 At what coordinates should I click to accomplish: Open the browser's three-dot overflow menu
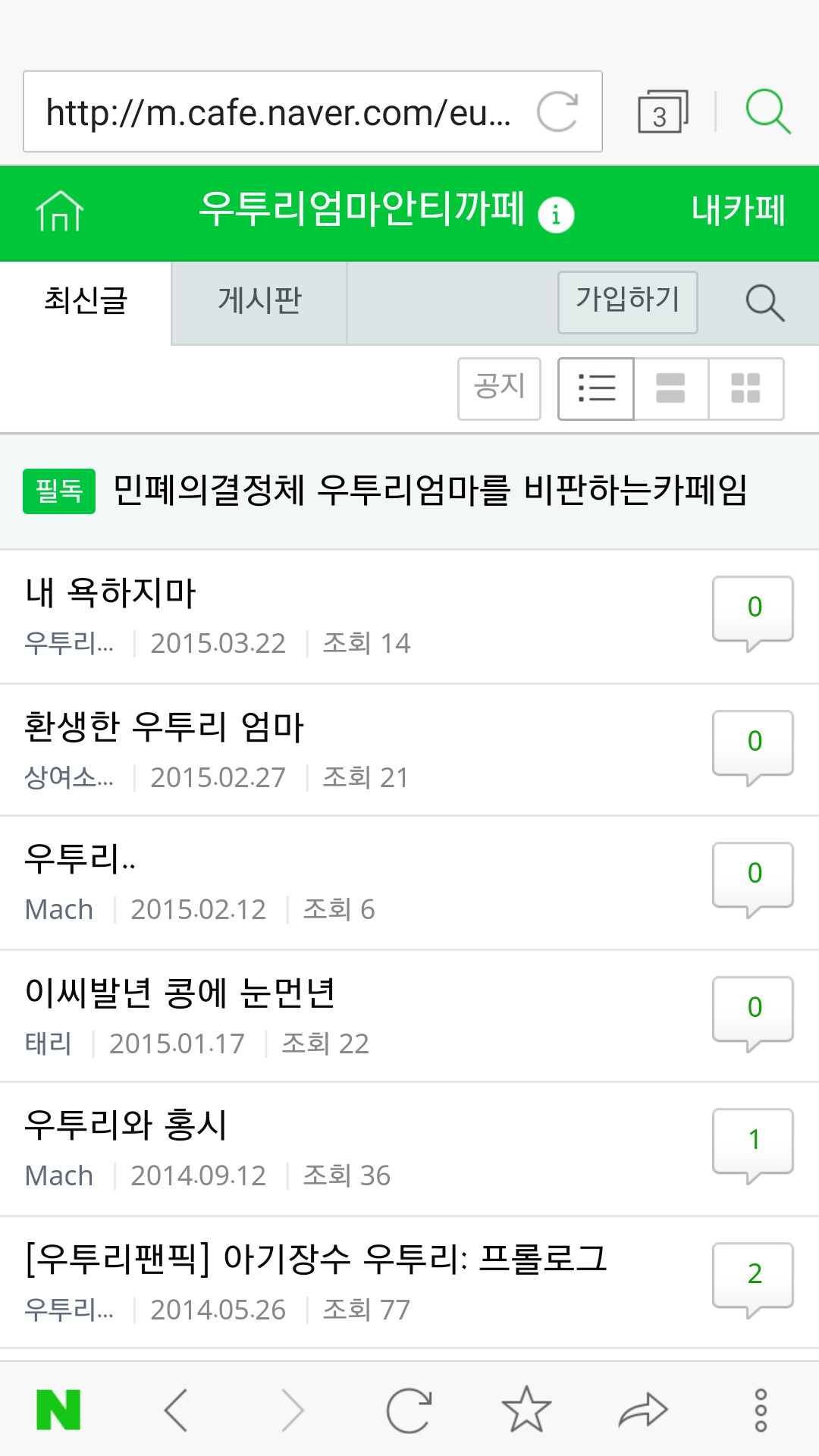(x=761, y=1410)
